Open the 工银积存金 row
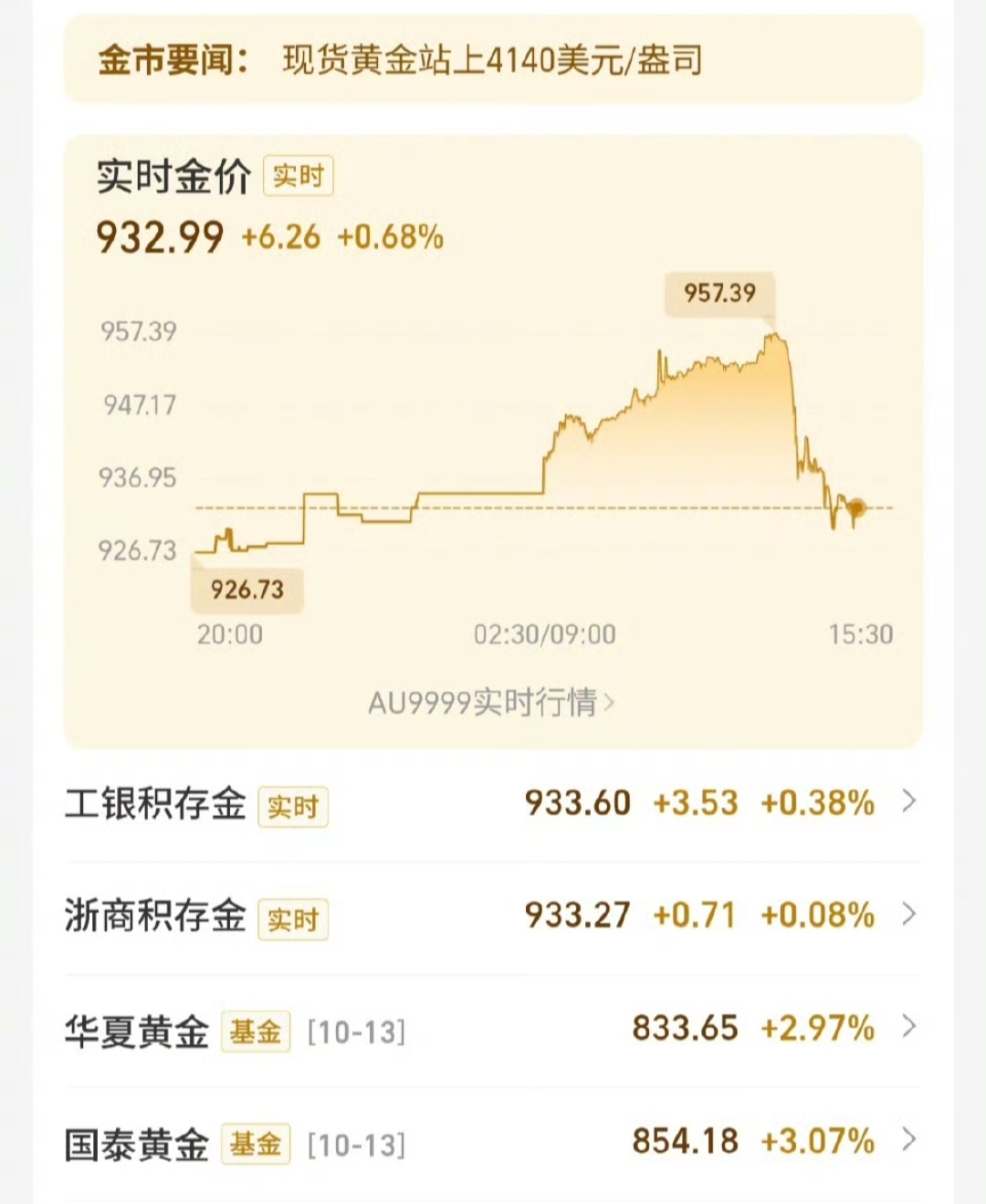986x1204 pixels. click(491, 803)
